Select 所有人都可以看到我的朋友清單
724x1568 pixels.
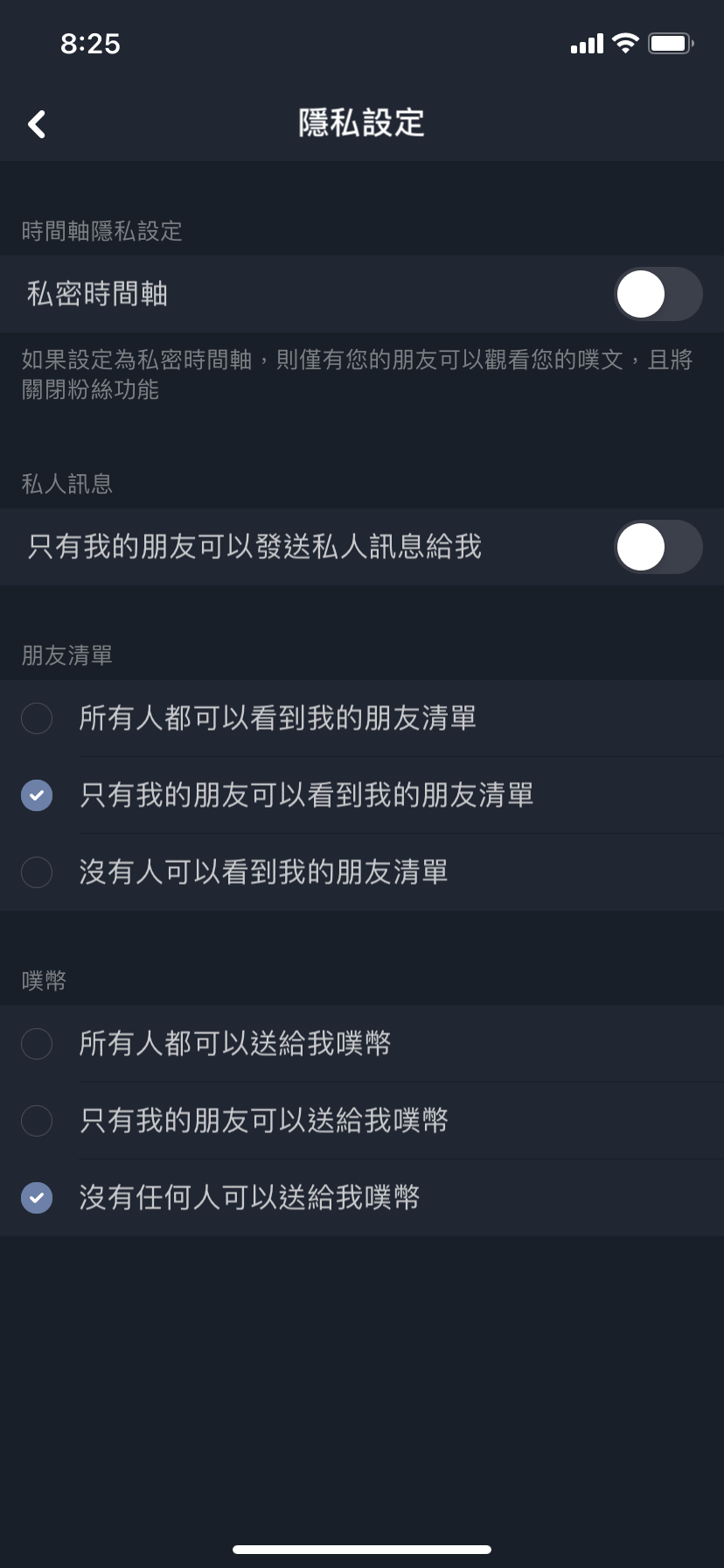coord(362,718)
